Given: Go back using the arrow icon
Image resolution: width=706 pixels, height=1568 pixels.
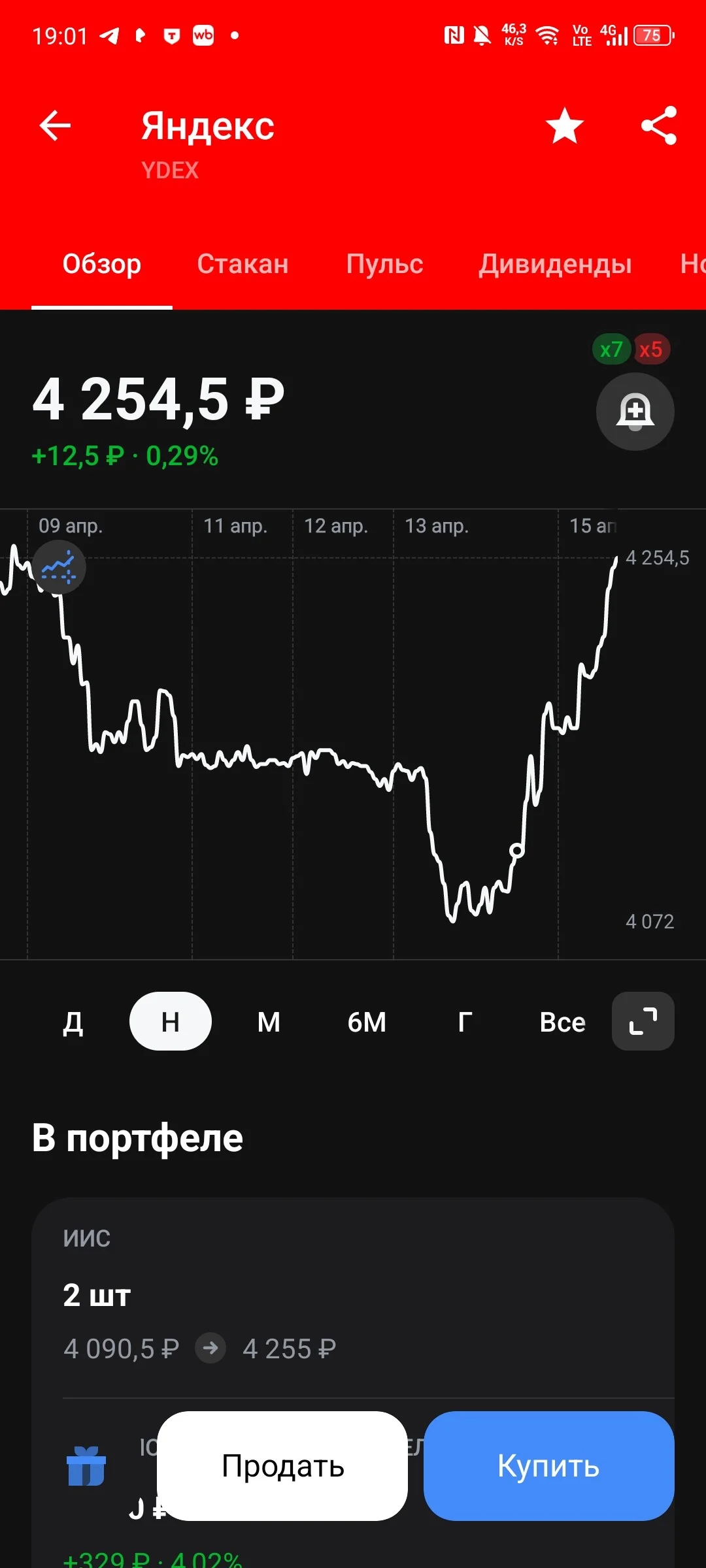Looking at the screenshot, I should 55,125.
